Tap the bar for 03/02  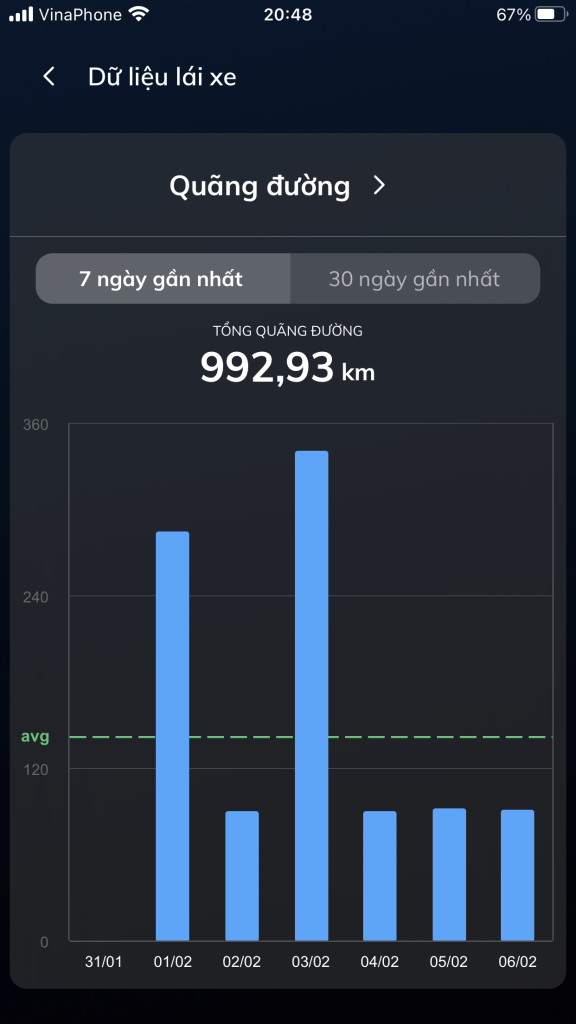click(x=312, y=696)
